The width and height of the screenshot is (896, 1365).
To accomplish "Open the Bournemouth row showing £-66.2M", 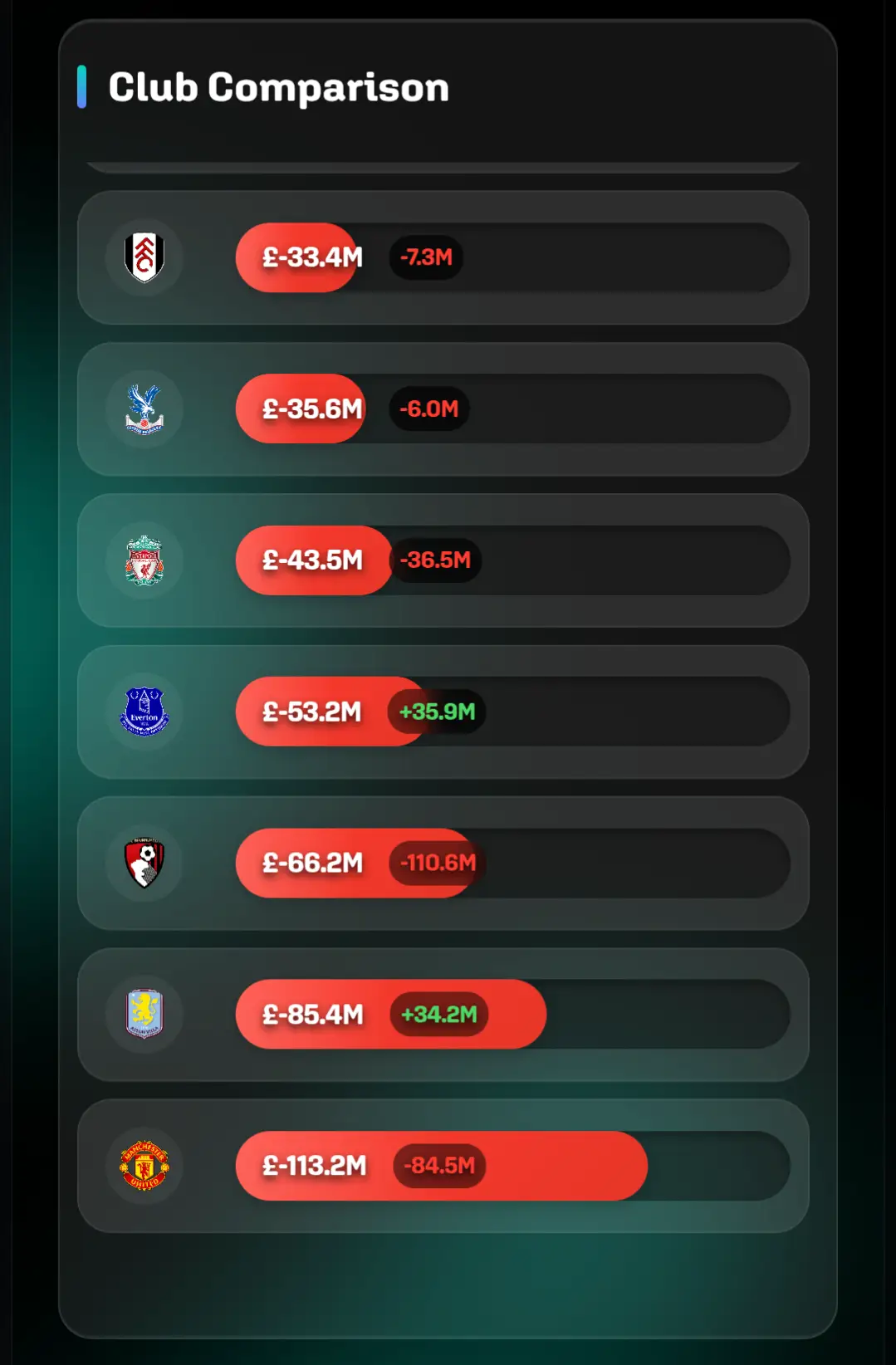I will coord(443,863).
